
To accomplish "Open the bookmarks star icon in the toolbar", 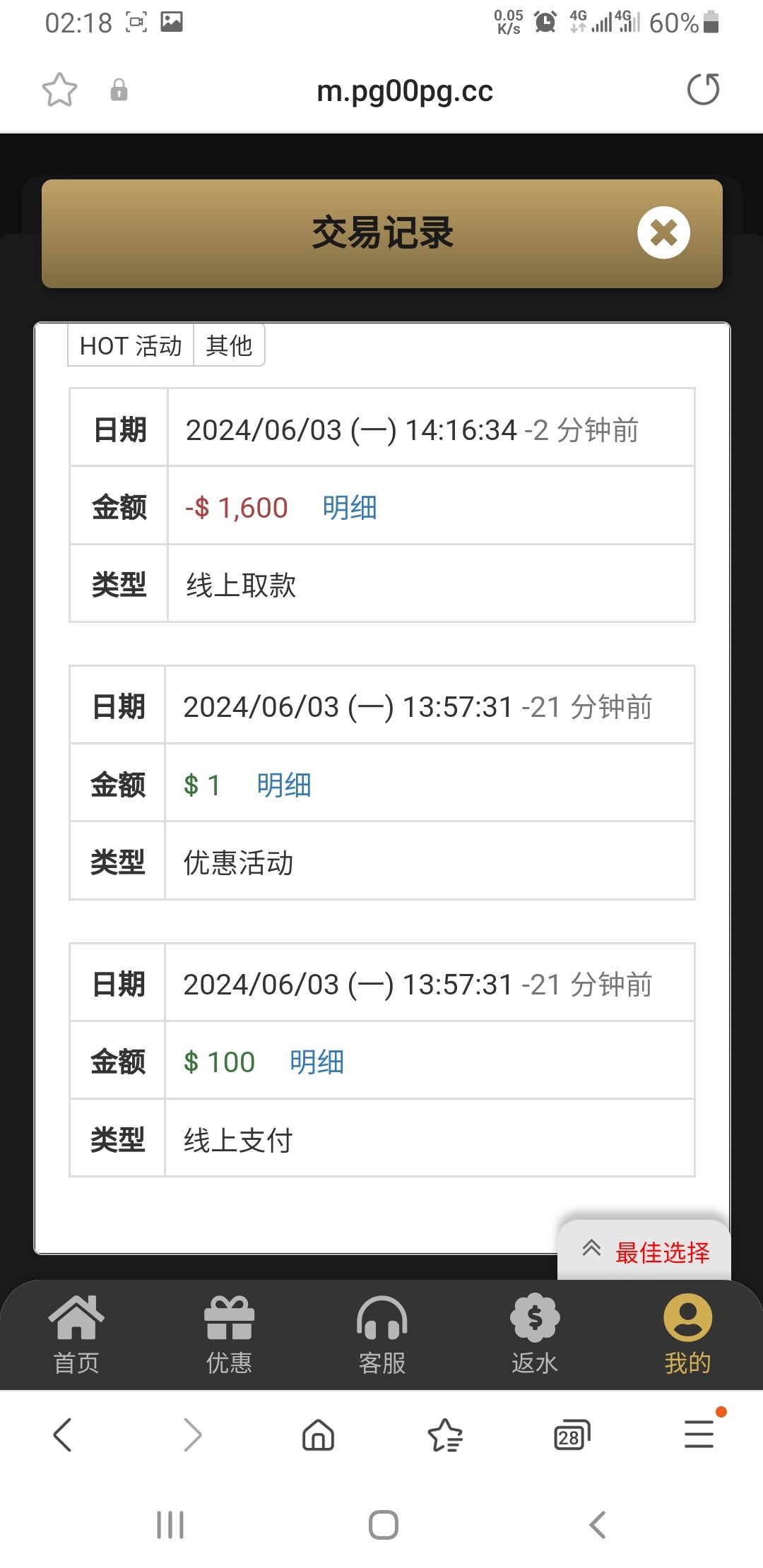I will pos(445,1434).
